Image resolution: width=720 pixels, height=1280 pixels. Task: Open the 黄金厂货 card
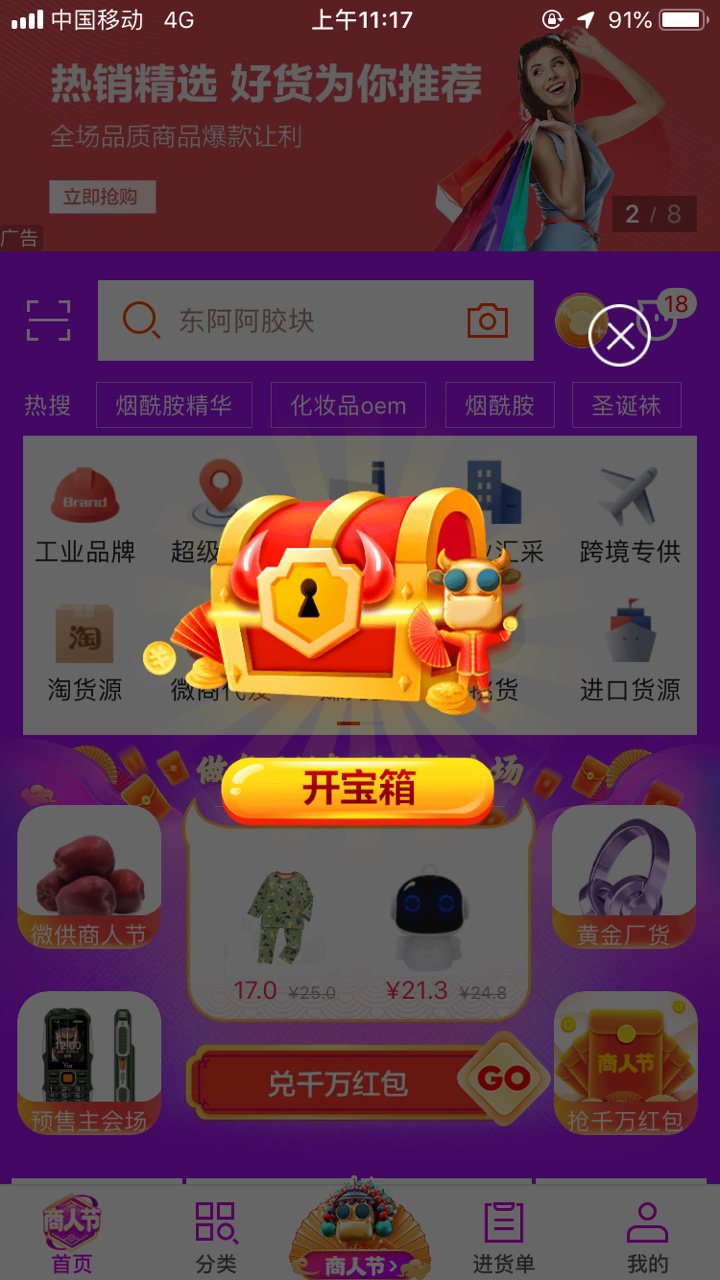(x=624, y=877)
